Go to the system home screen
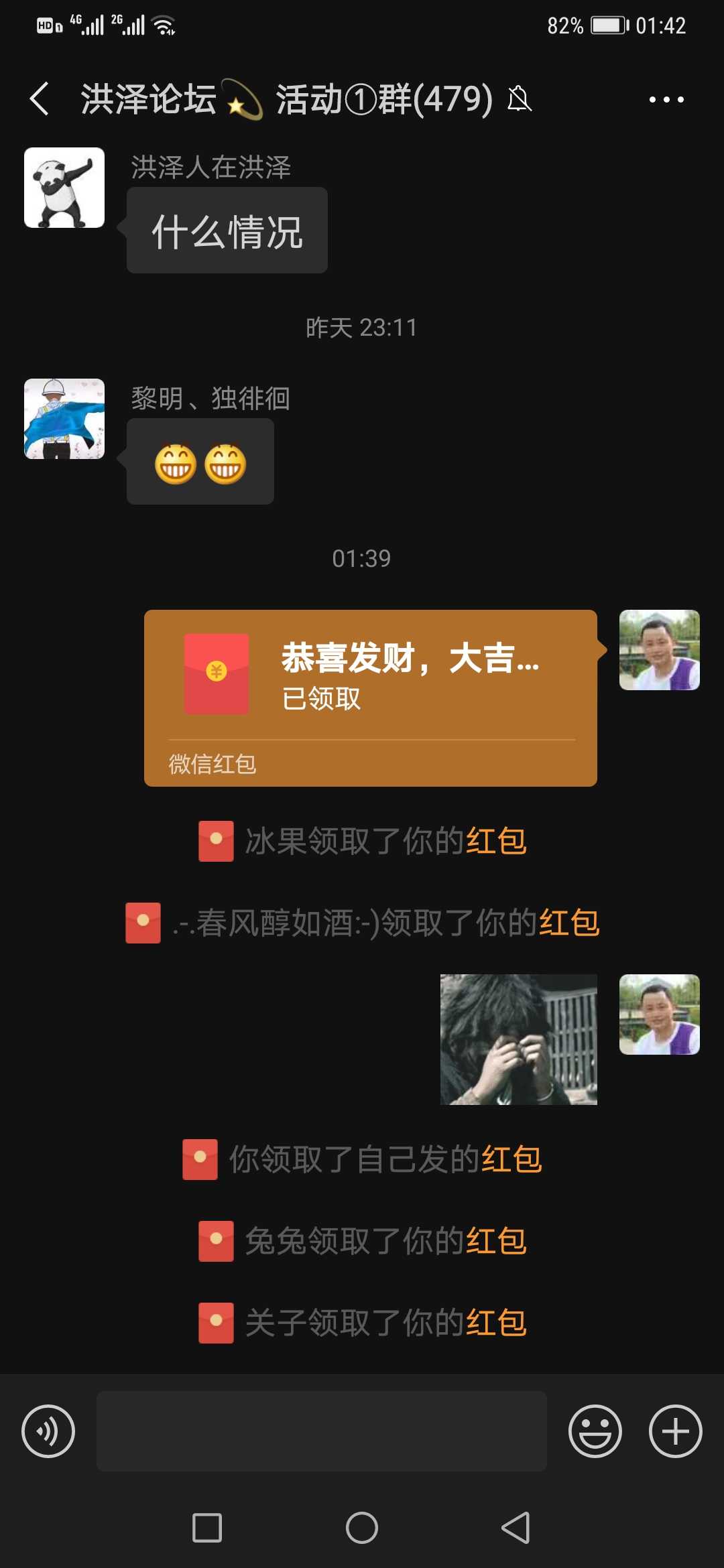Image resolution: width=724 pixels, height=1568 pixels. tap(362, 1528)
